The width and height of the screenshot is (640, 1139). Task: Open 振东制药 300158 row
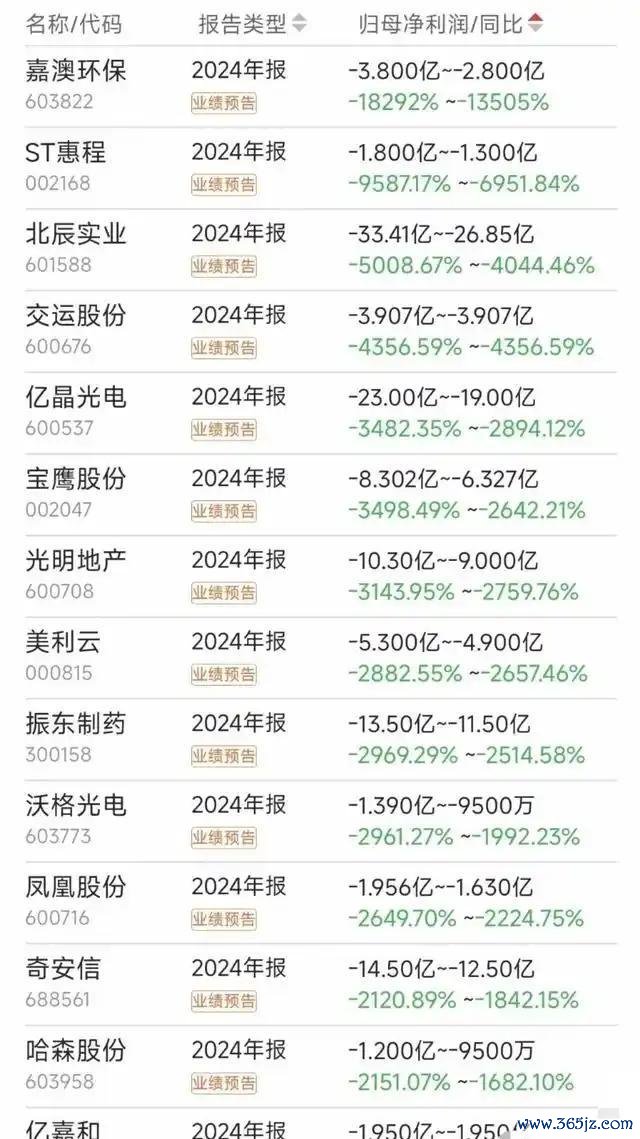pos(320,740)
